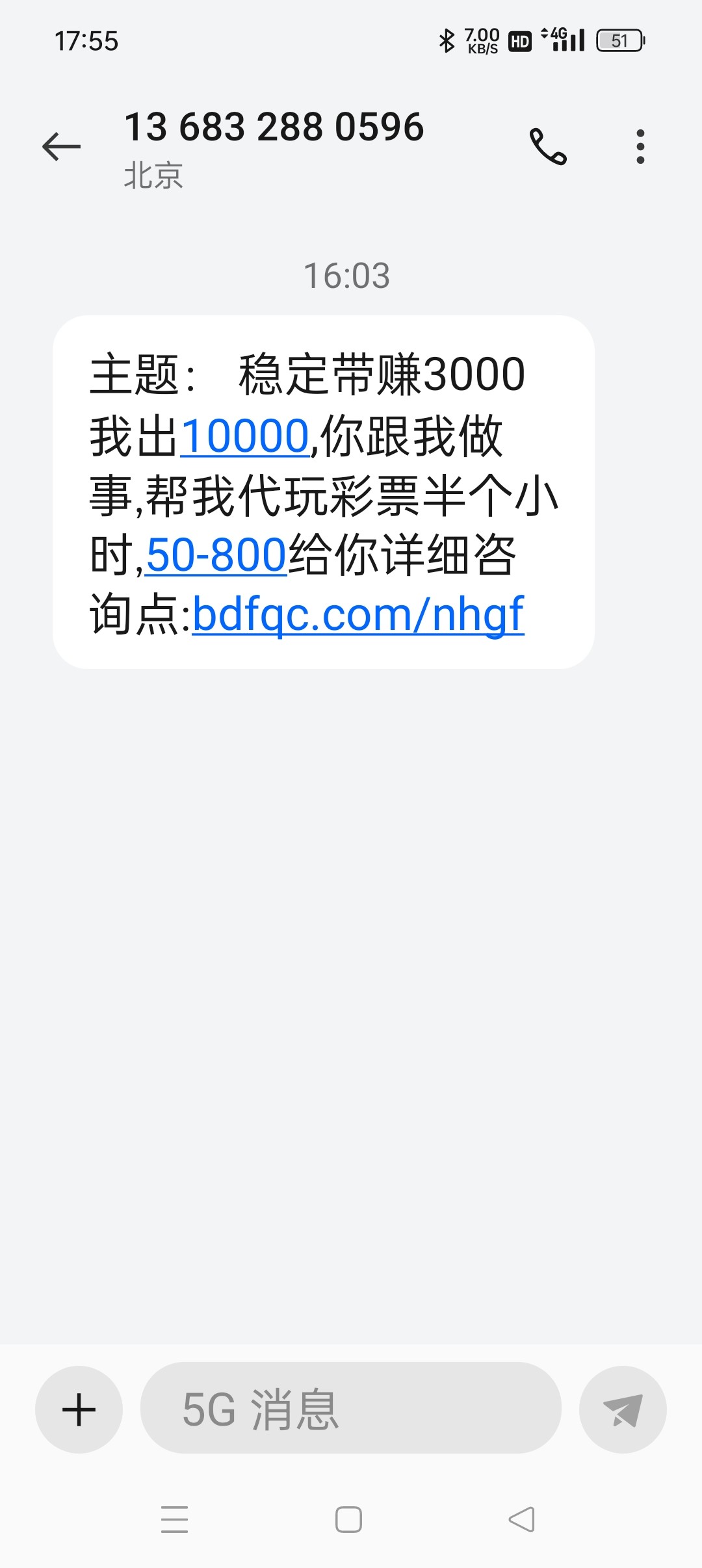
Task: Tap the underlined number 10000
Action: click(244, 436)
